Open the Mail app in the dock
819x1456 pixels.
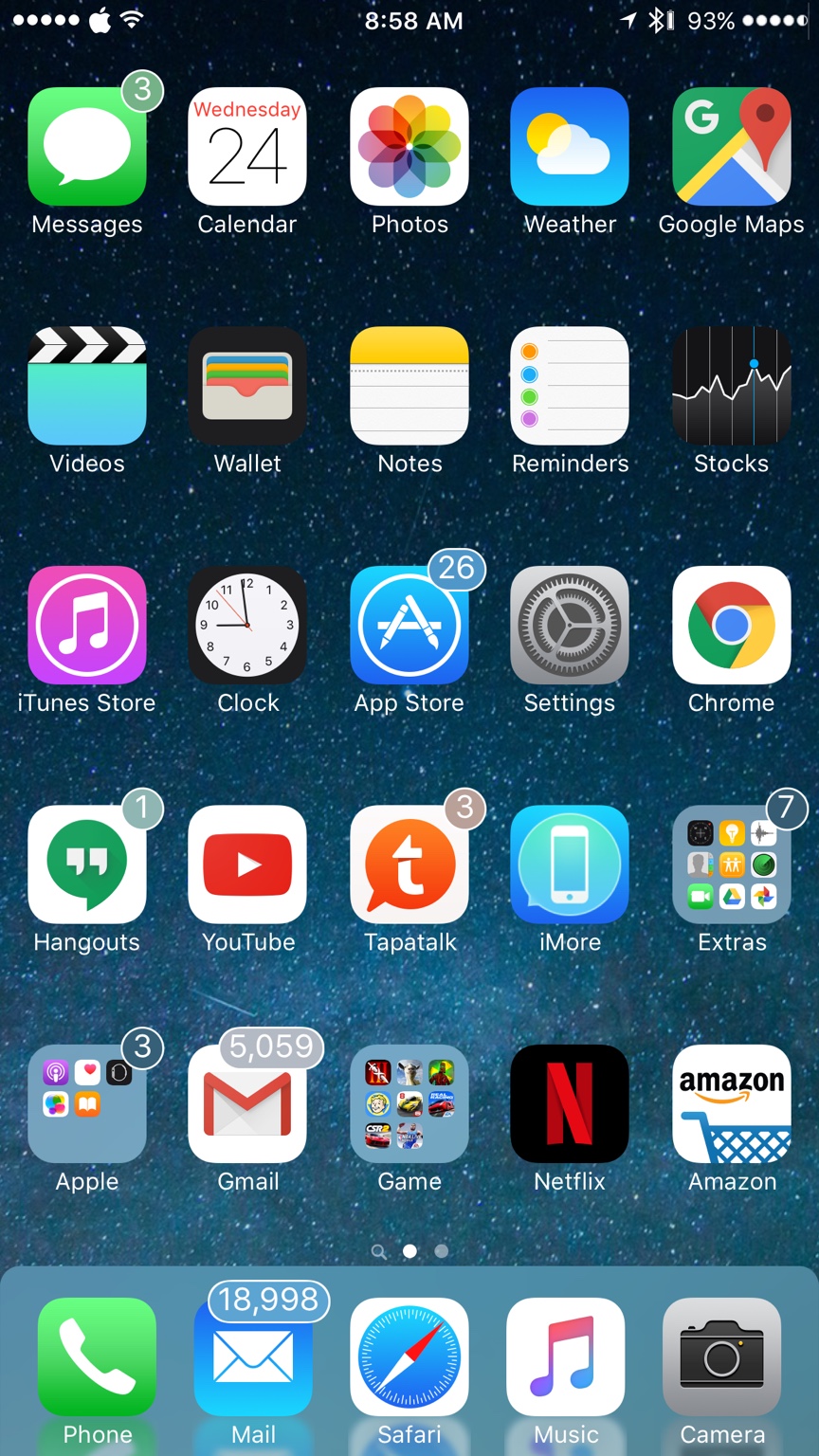(253, 1356)
